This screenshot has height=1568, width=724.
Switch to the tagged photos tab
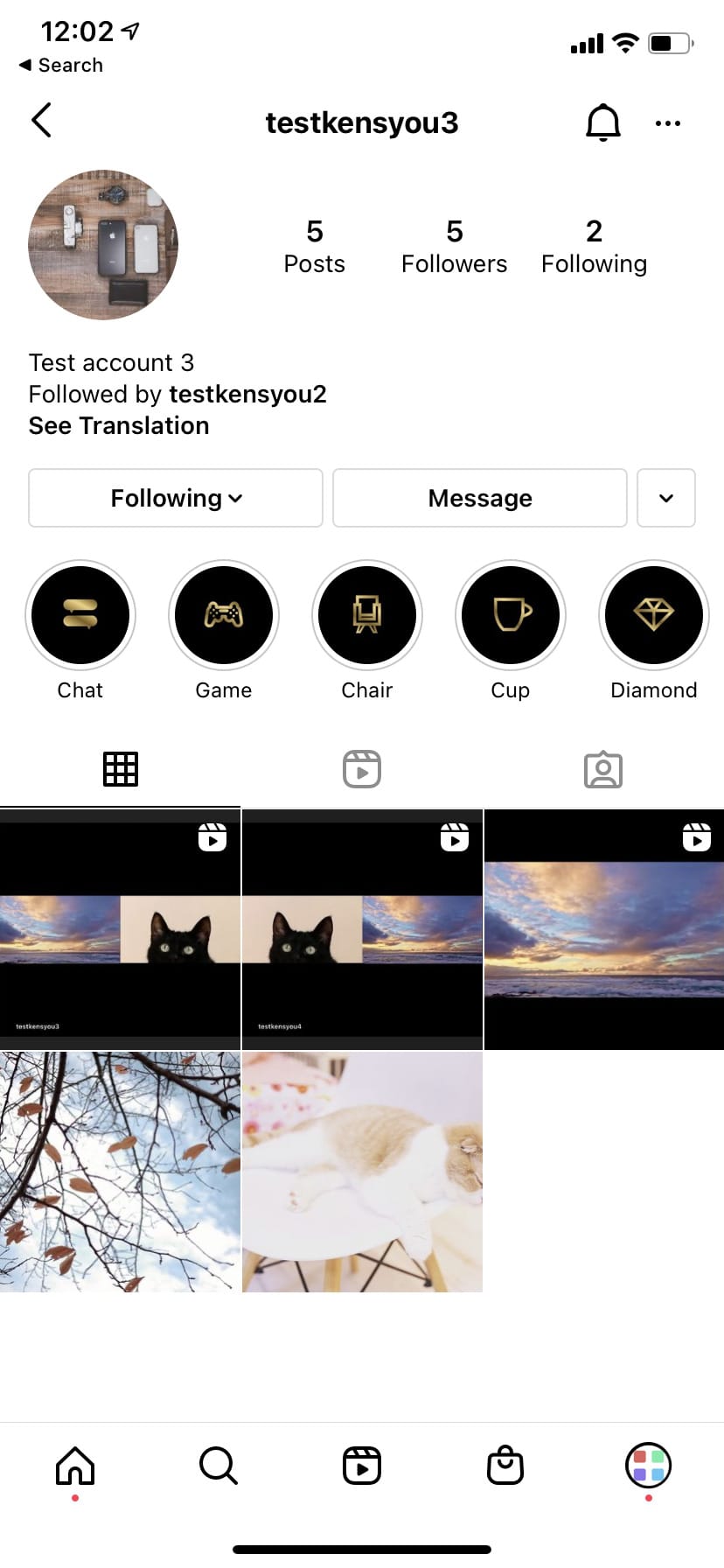(x=602, y=769)
